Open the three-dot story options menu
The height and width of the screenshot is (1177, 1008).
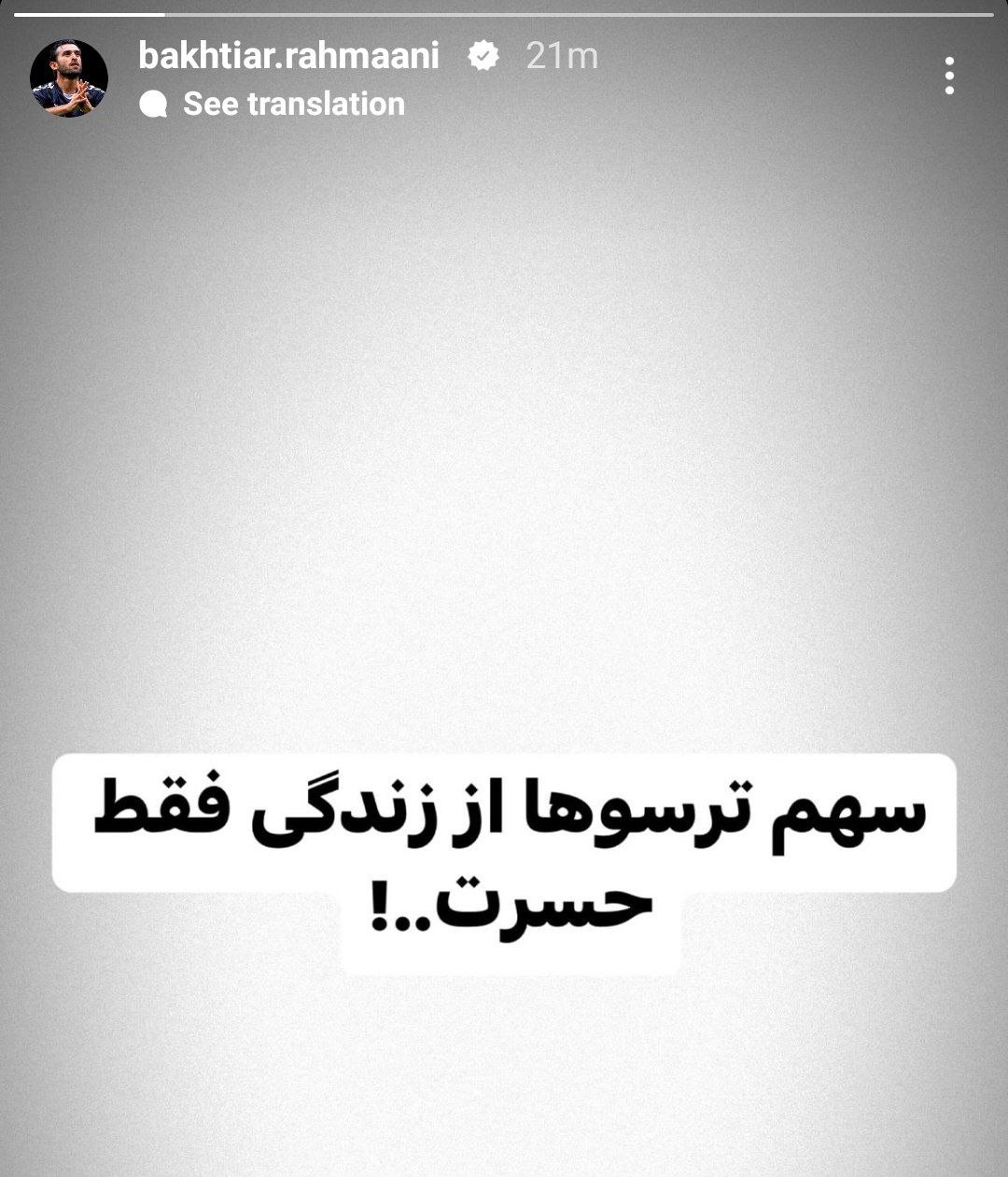948,76
